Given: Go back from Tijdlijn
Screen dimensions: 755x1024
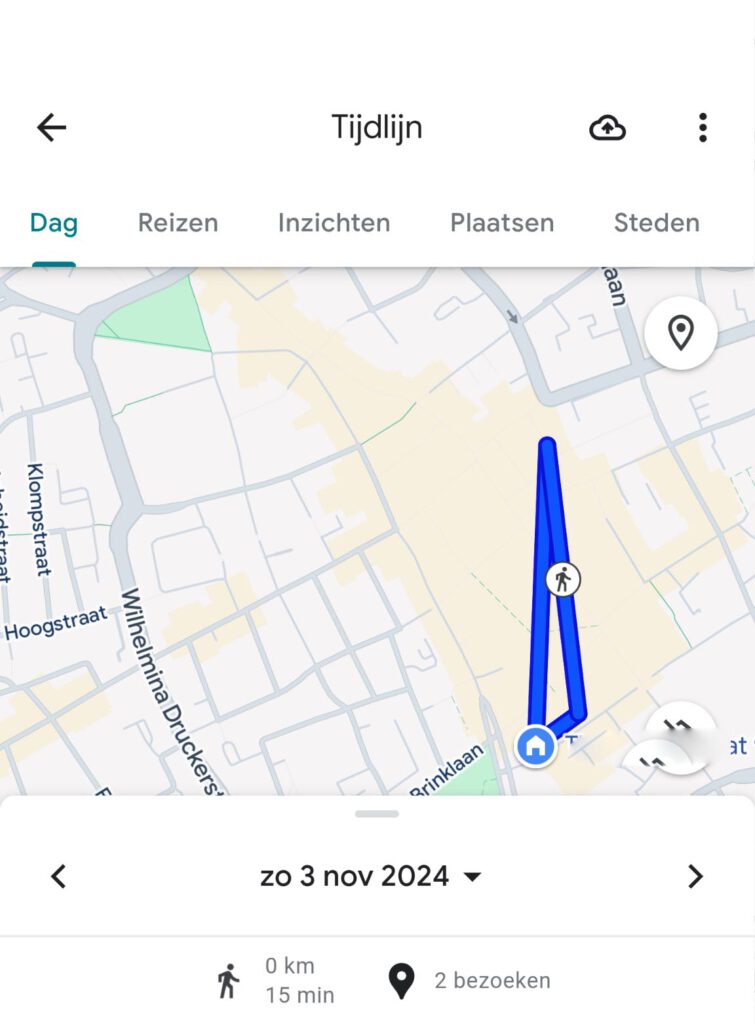Looking at the screenshot, I should pos(51,127).
